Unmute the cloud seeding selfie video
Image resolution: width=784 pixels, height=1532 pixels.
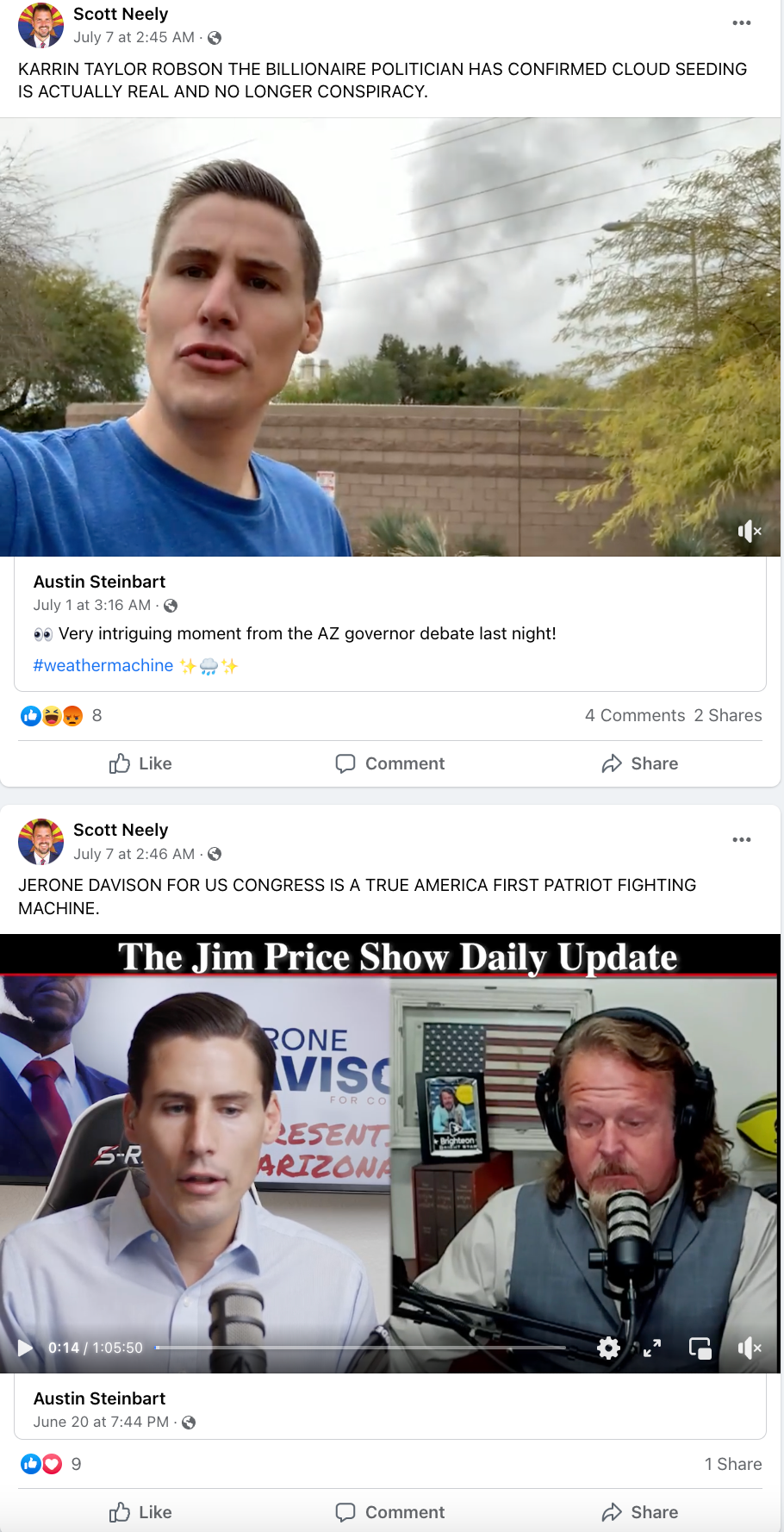[x=749, y=532]
